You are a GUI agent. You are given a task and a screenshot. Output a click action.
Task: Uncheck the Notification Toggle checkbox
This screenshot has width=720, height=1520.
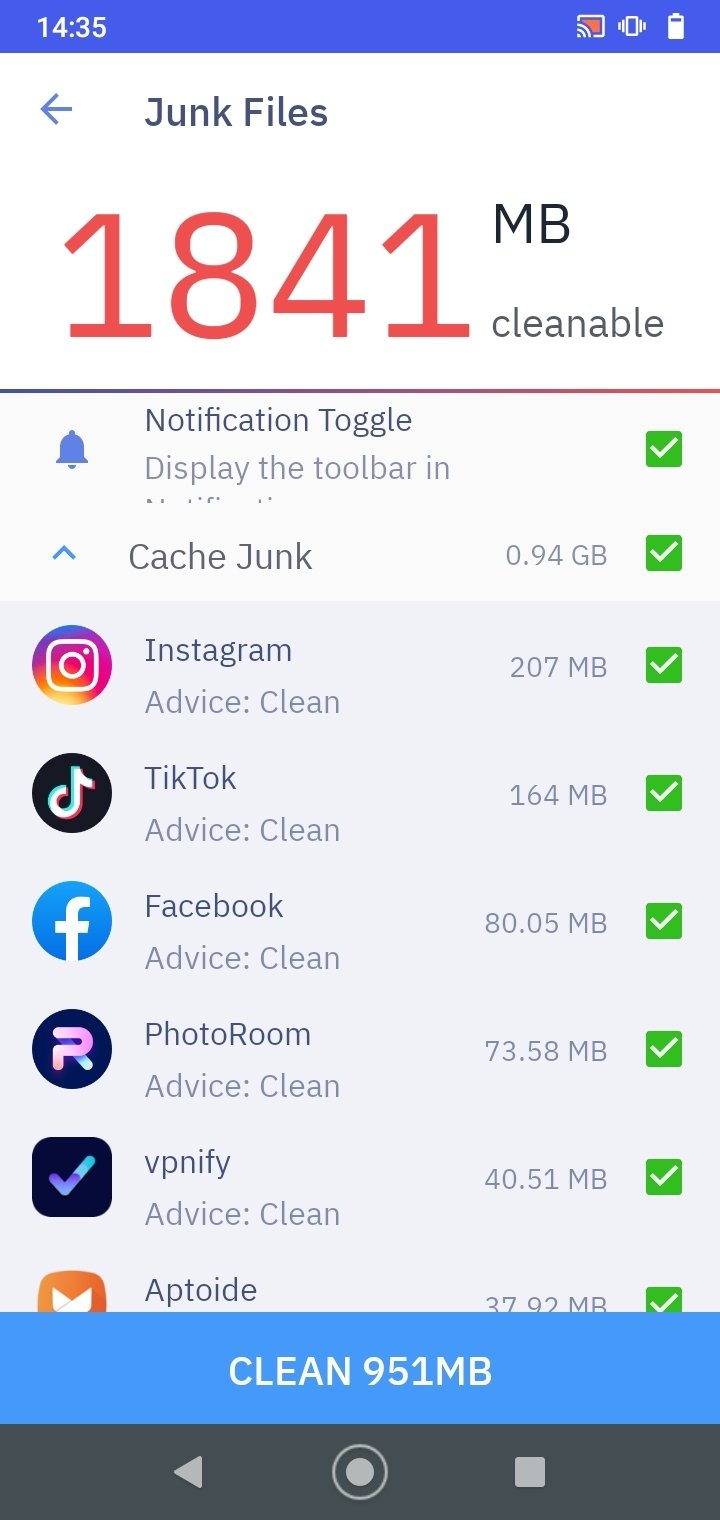[664, 449]
